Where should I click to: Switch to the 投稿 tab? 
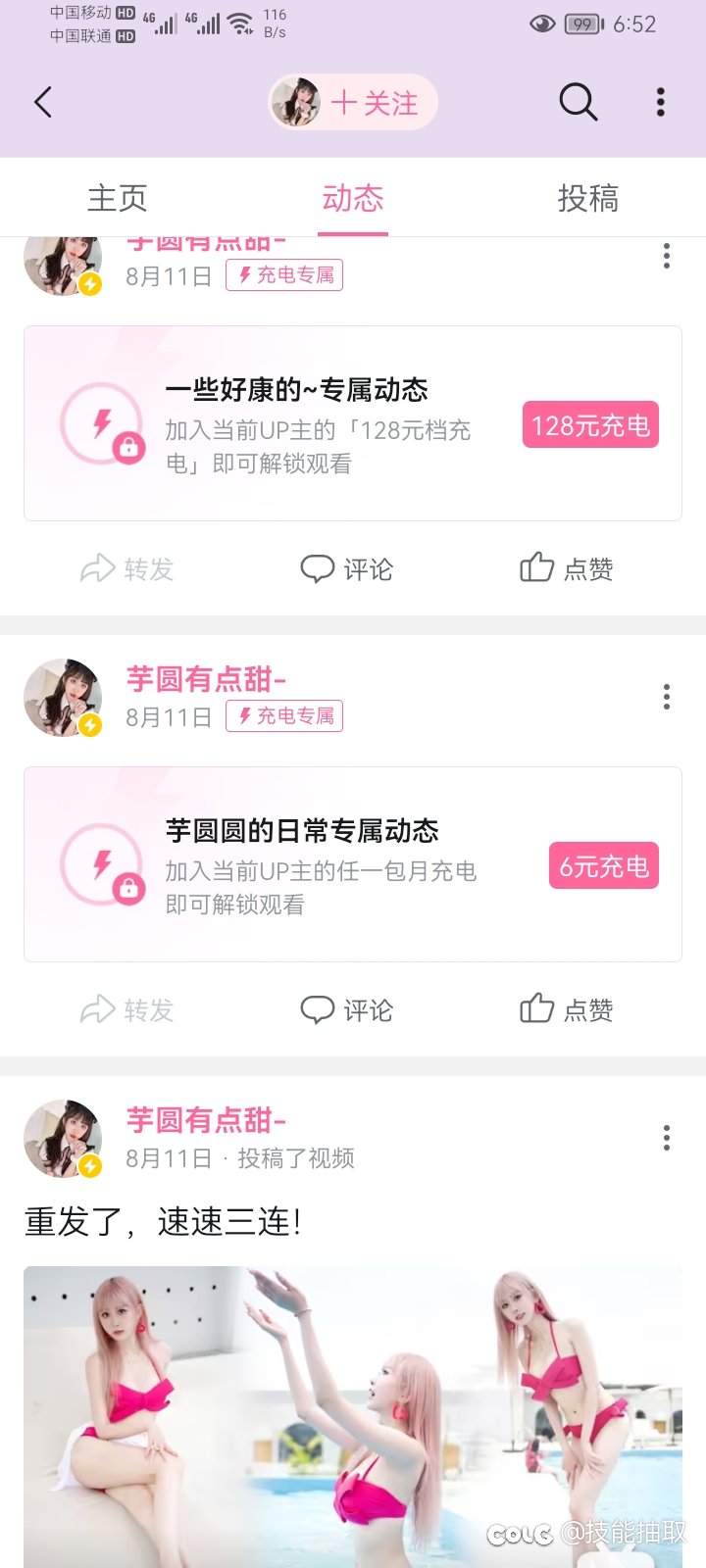pyautogui.click(x=587, y=198)
